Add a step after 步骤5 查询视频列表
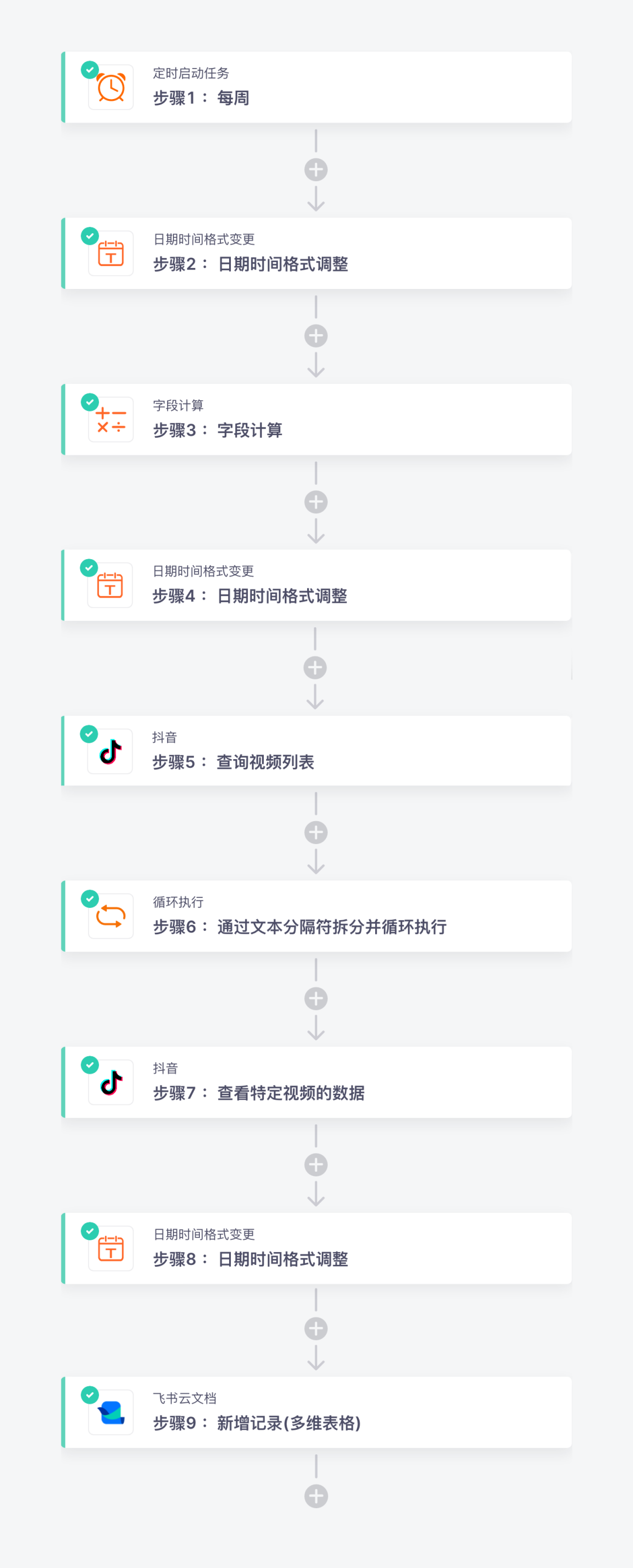 point(316,833)
